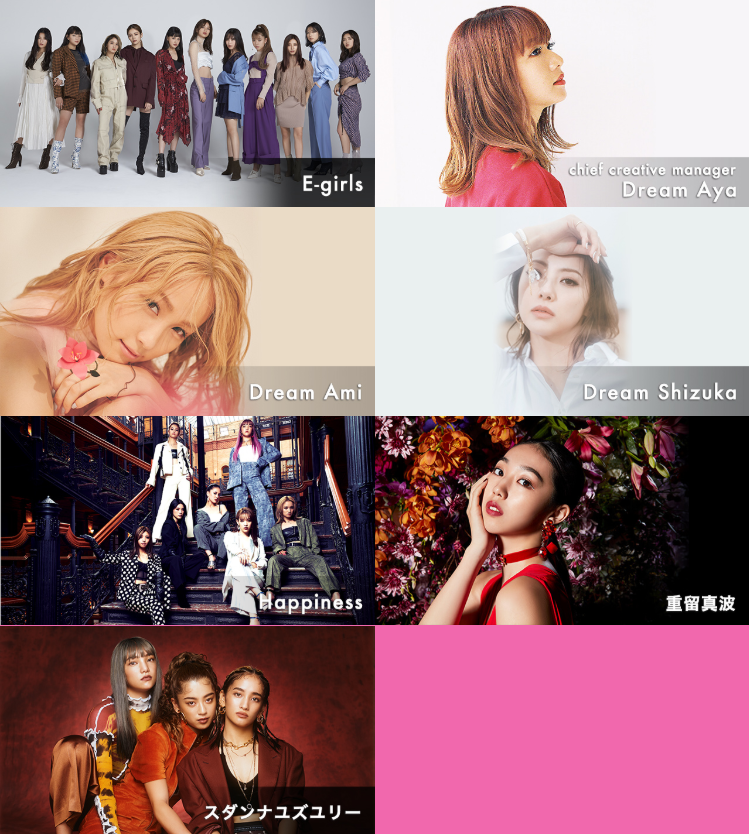Select the スダンナユズユリー tile
Image resolution: width=749 pixels, height=834 pixels.
[x=187, y=729]
